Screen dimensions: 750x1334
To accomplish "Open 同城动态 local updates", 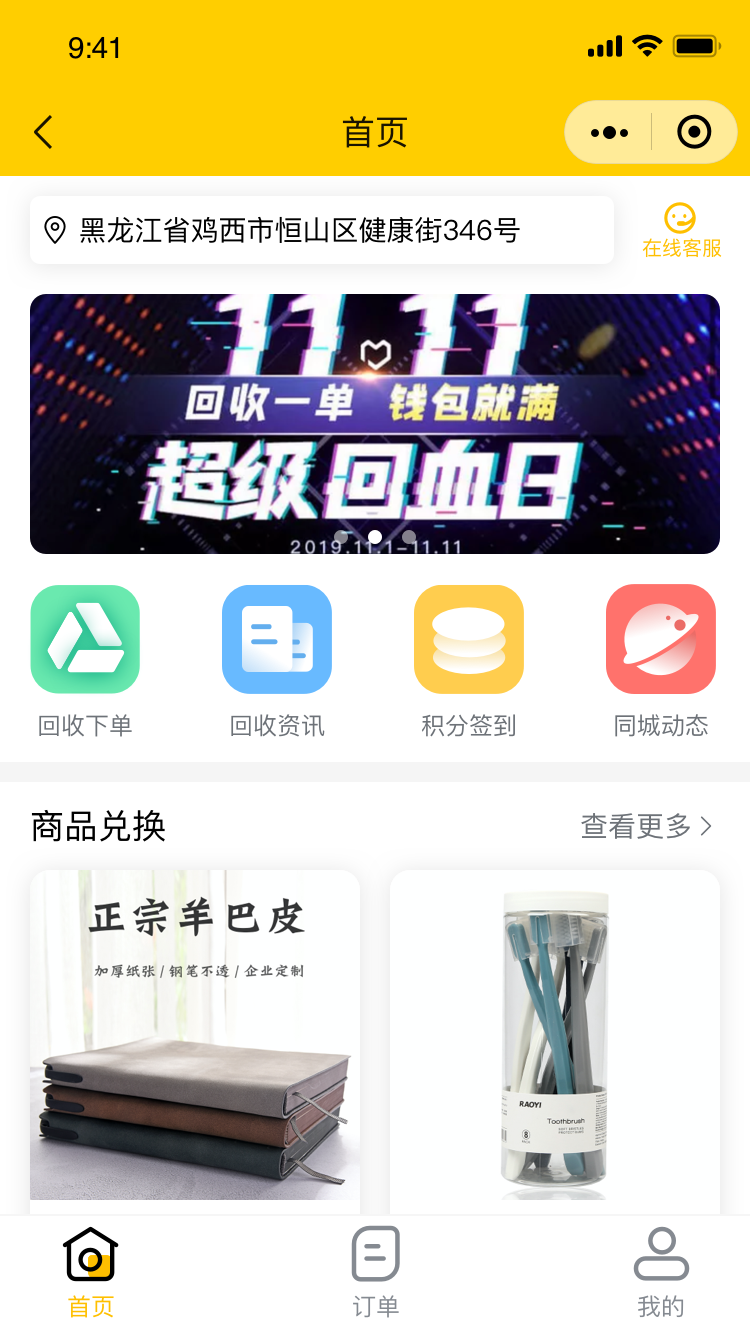I will 661,661.
